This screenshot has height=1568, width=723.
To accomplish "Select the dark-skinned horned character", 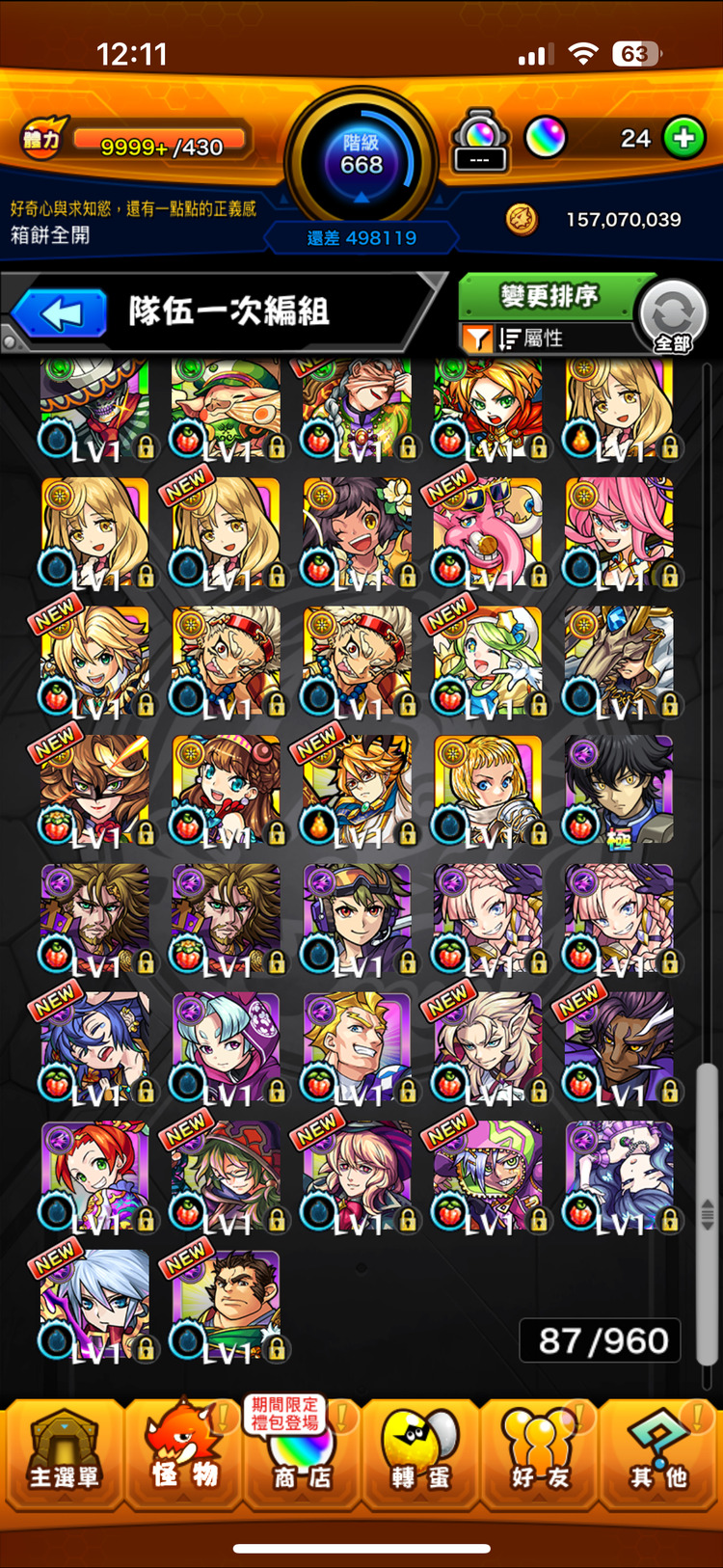I will [x=619, y=1048].
